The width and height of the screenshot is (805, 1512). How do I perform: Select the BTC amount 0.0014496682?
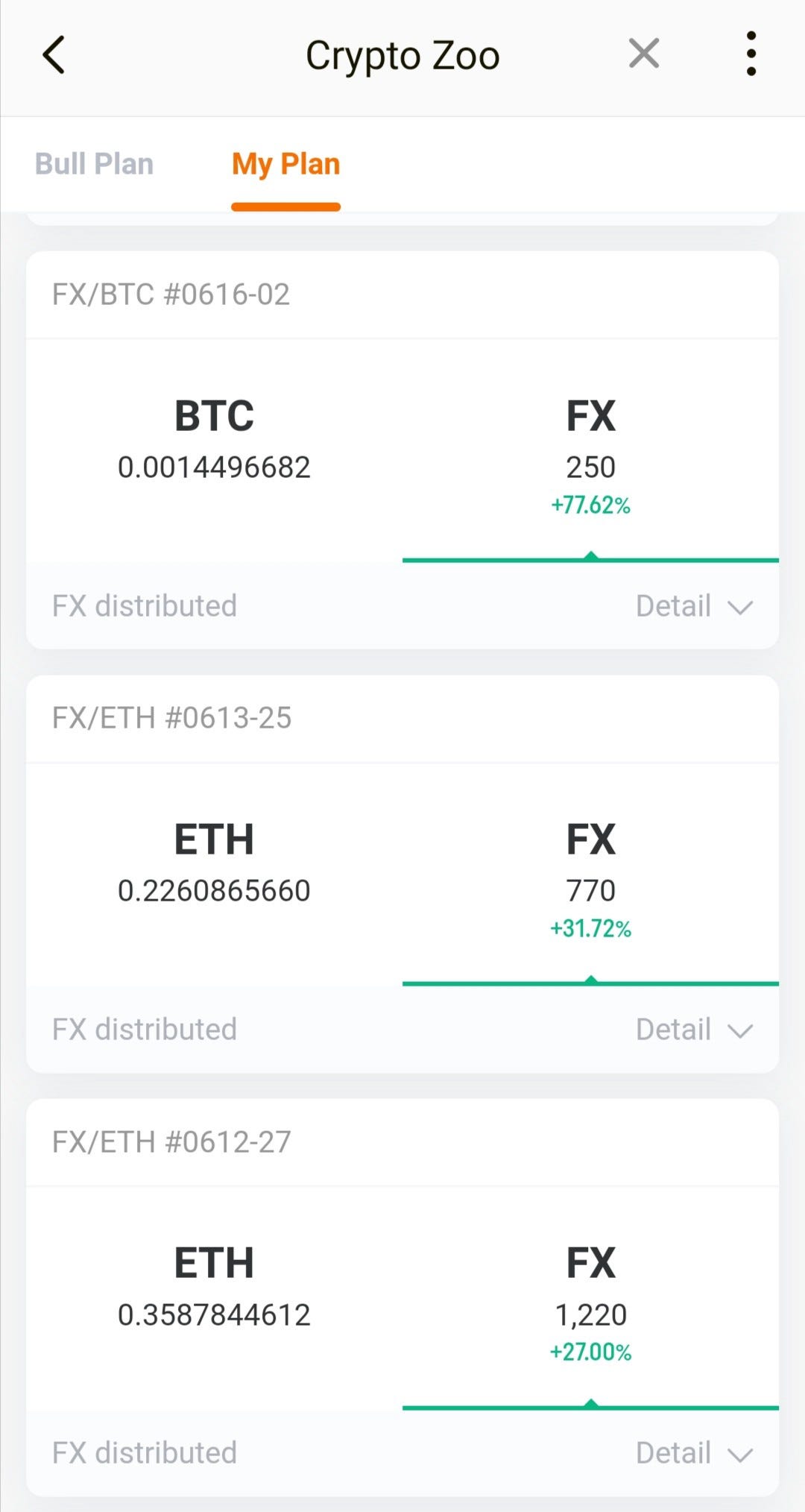[215, 468]
